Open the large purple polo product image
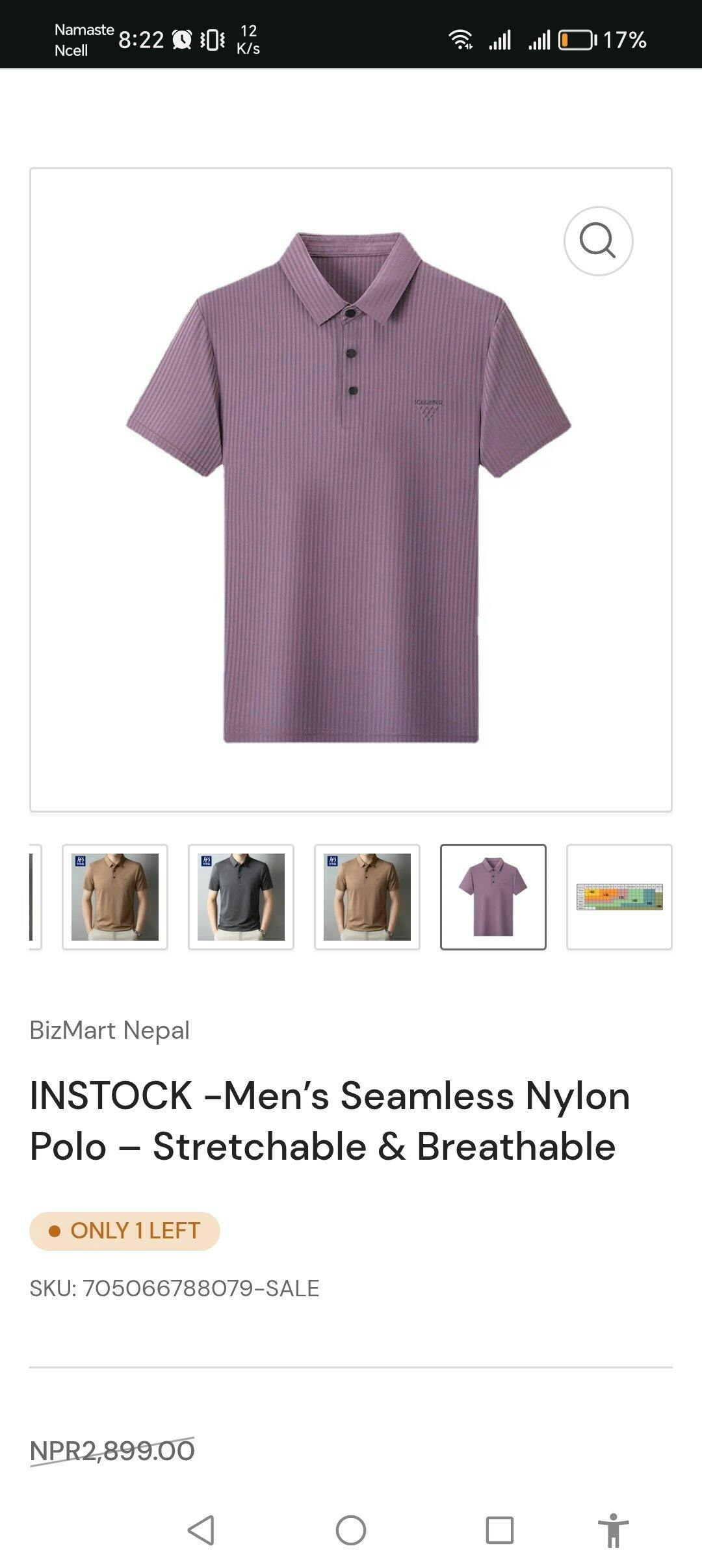This screenshot has width=702, height=1568. click(x=351, y=490)
